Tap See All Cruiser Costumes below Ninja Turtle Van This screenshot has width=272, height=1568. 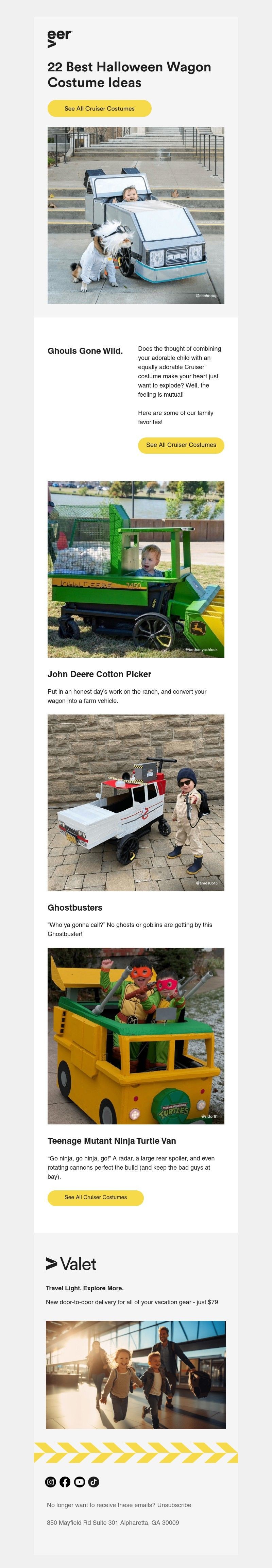point(96,1197)
